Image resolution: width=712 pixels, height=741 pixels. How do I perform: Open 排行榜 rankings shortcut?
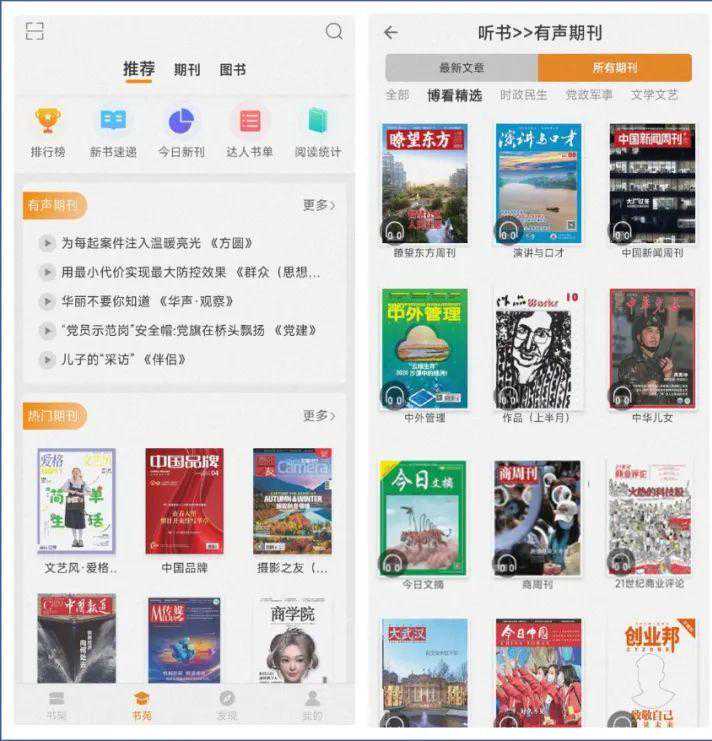(x=48, y=132)
